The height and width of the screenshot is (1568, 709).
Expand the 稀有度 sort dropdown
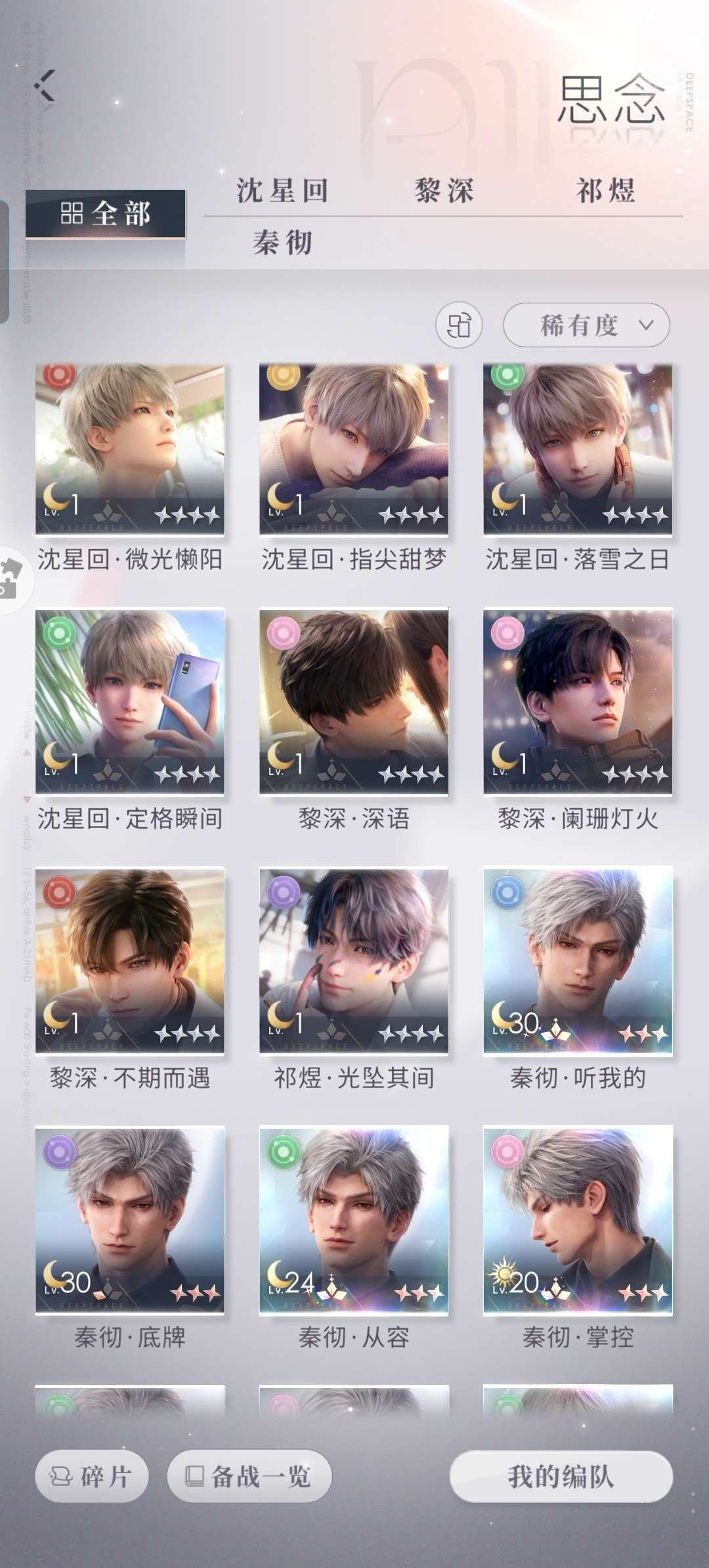point(586,325)
